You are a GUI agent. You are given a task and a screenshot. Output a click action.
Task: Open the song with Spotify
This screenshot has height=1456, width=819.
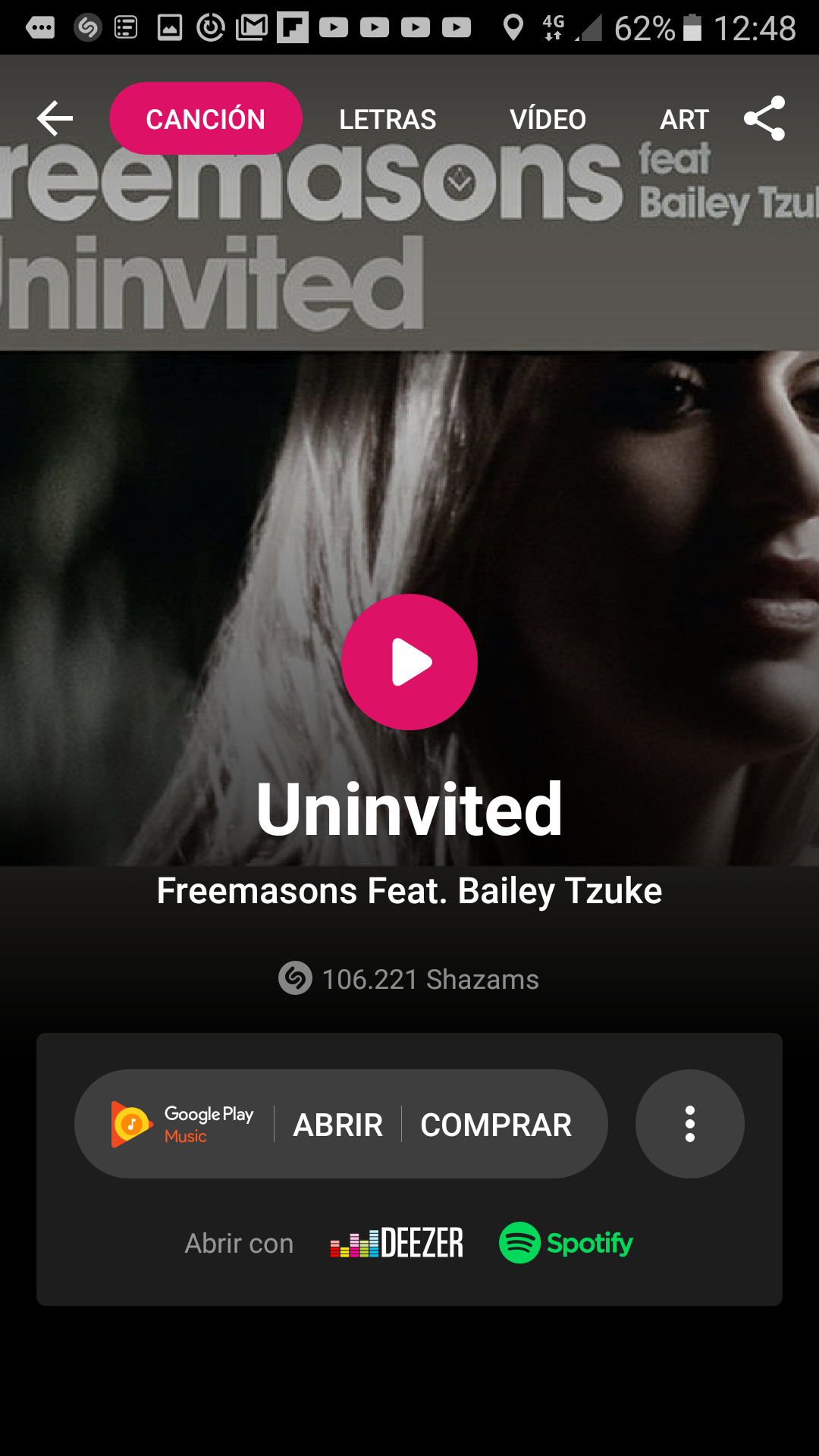[566, 1243]
